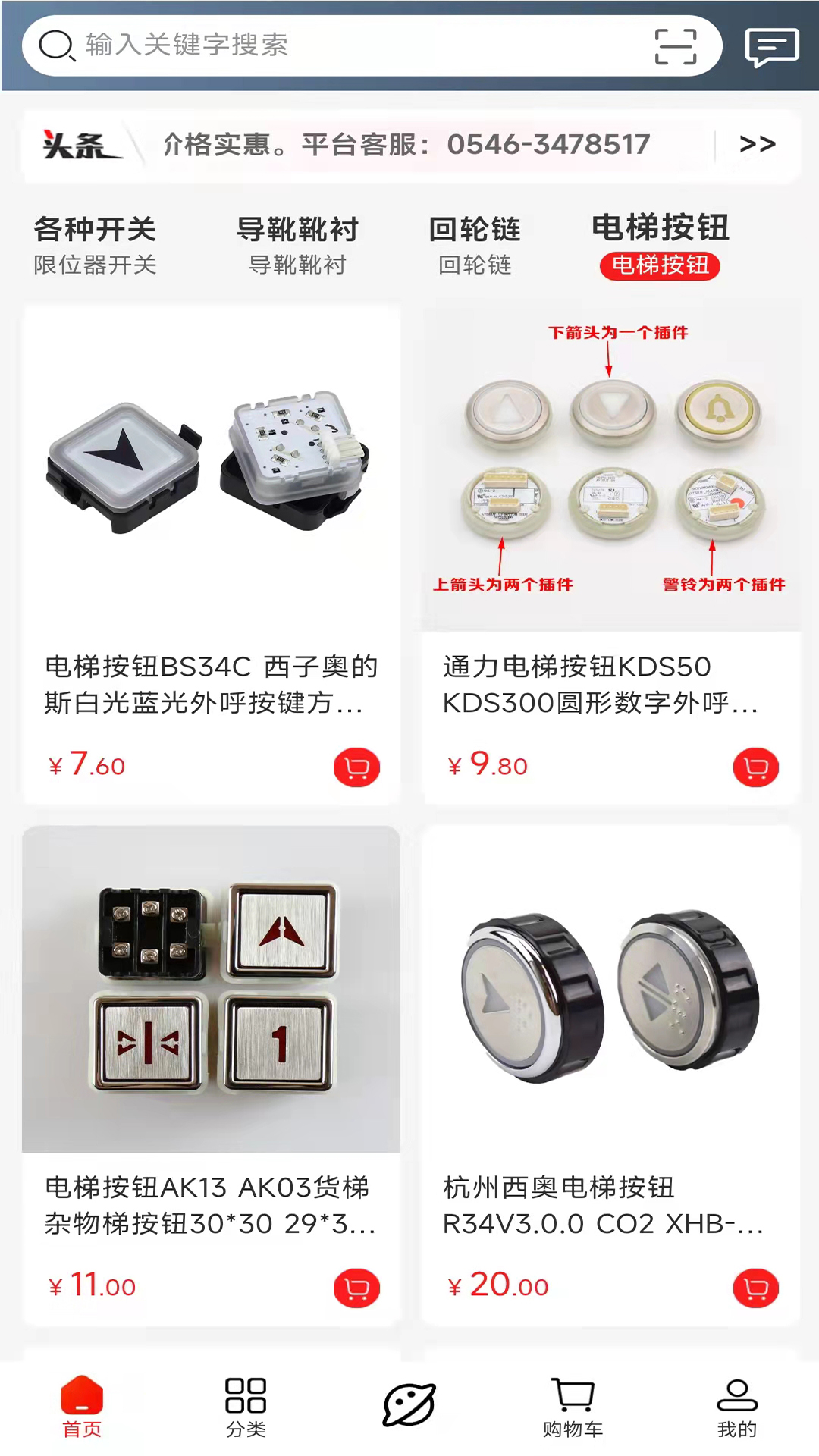
Task: Click the magnifier icon in search field
Action: point(57,44)
